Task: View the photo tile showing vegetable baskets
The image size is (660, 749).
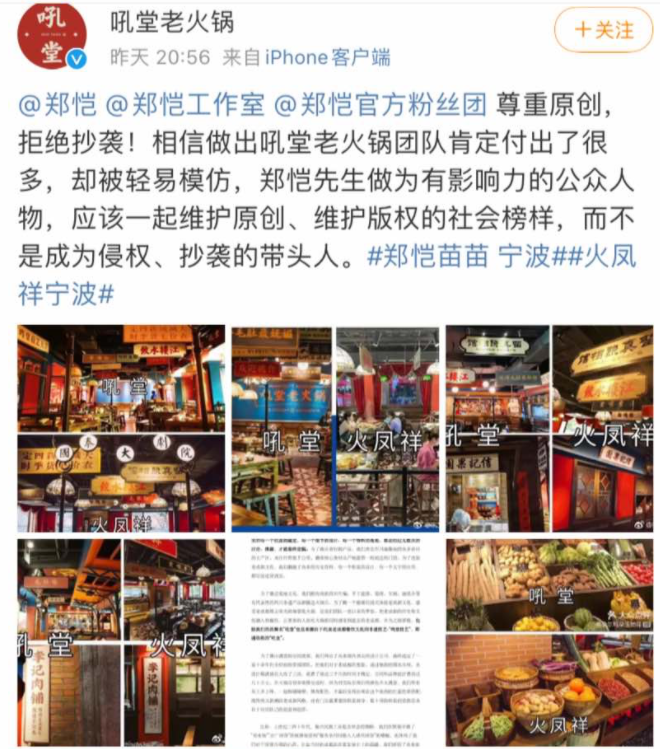Action: [x=549, y=642]
